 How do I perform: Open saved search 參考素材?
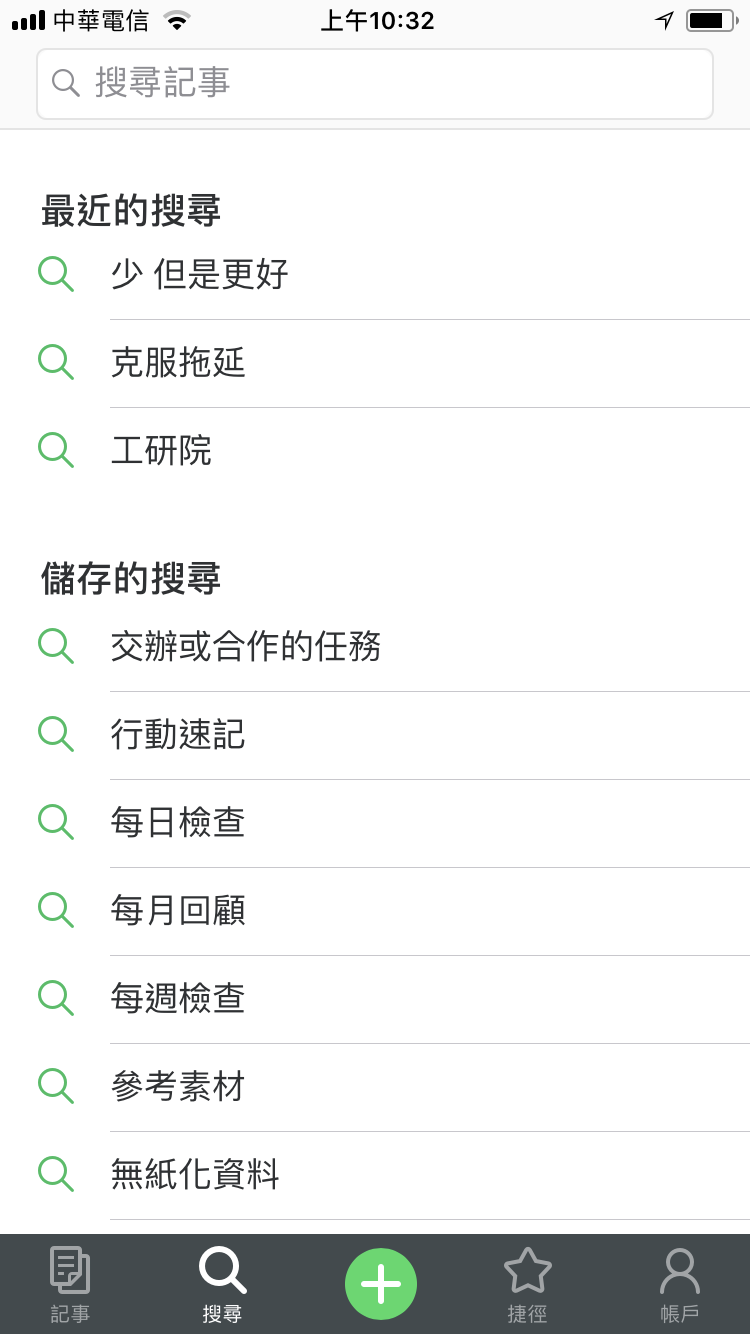(x=375, y=1087)
